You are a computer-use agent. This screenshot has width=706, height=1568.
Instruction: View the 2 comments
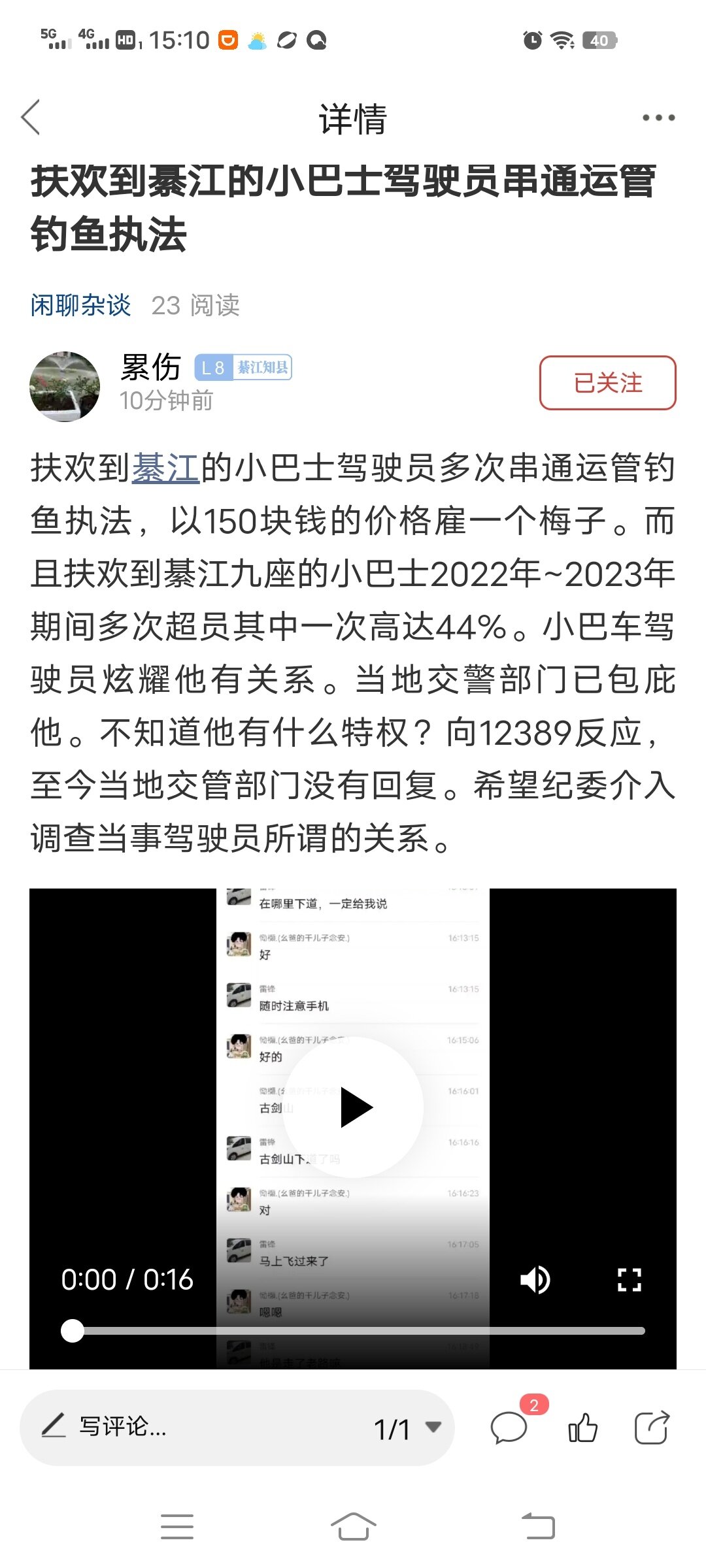pyautogui.click(x=509, y=1428)
